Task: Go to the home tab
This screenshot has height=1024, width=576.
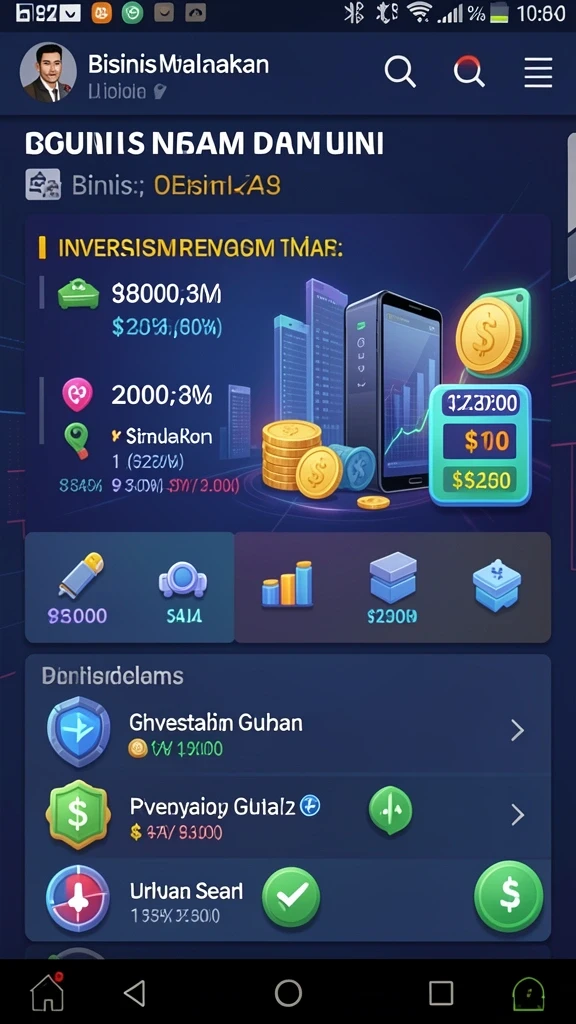Action: pos(48,993)
